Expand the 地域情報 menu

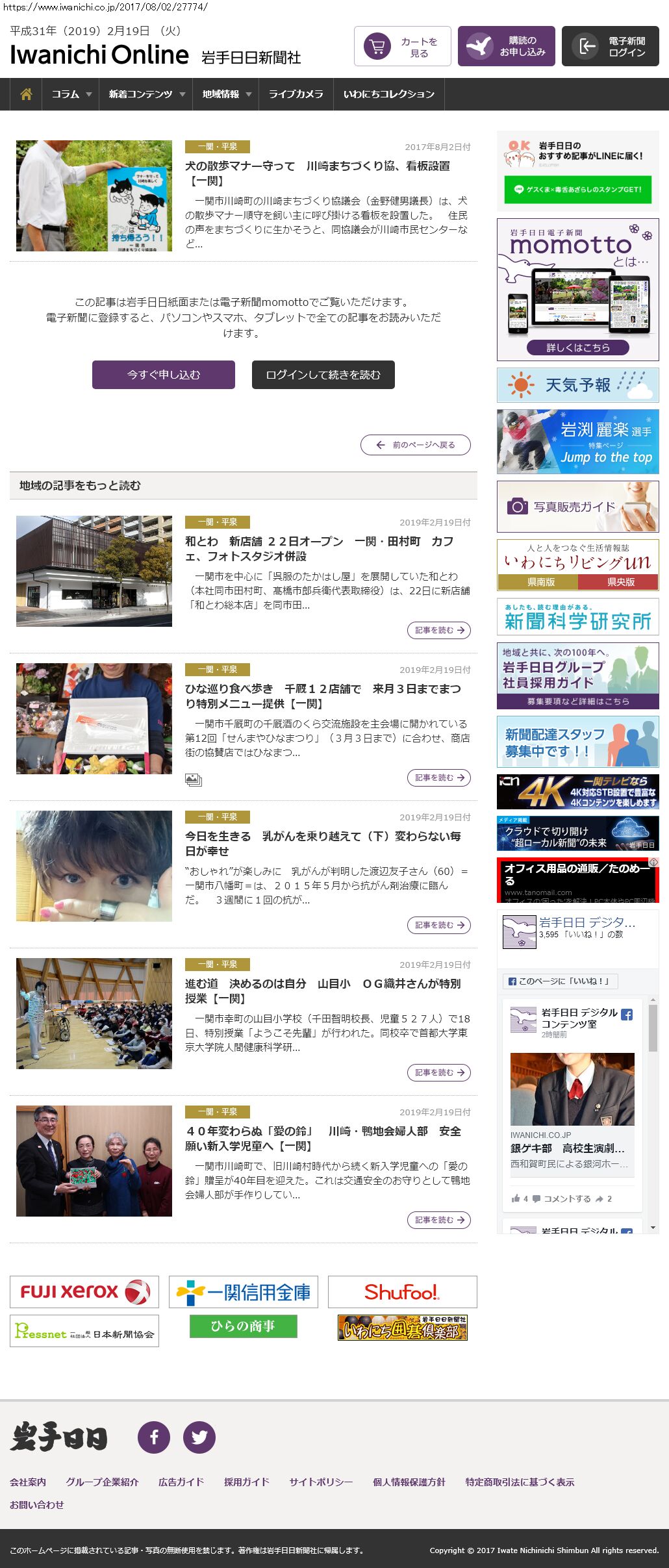(x=226, y=94)
